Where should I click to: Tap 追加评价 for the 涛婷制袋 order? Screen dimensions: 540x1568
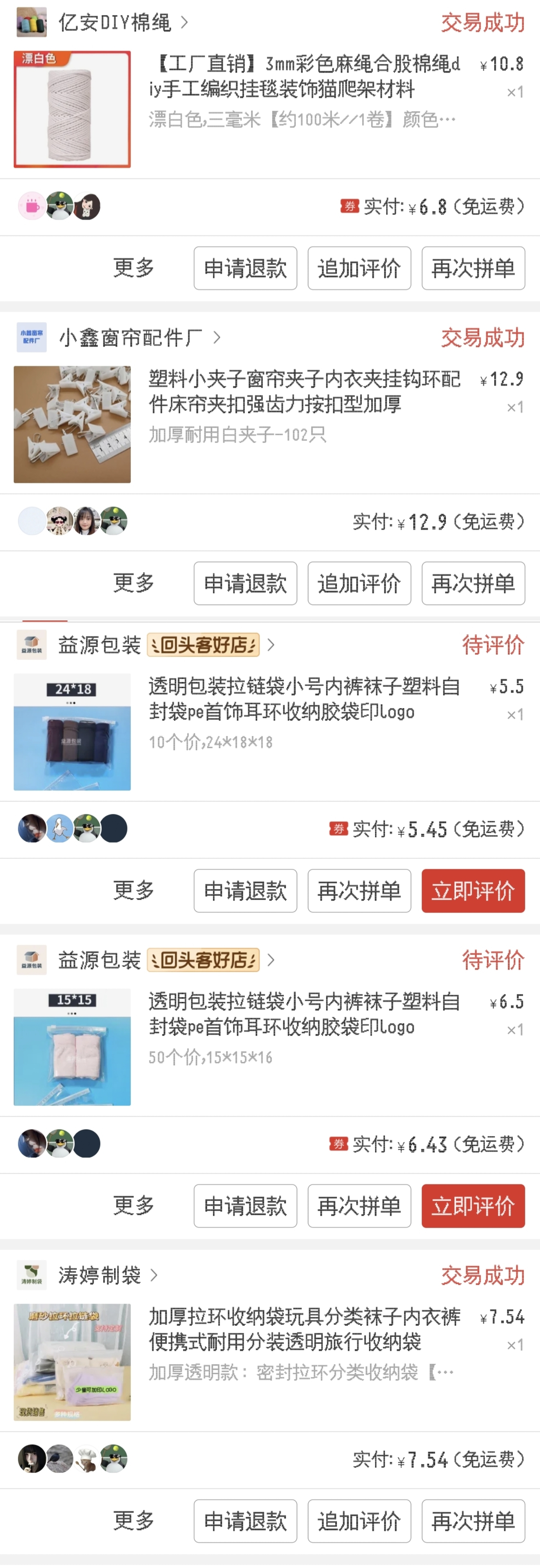coord(359,1520)
